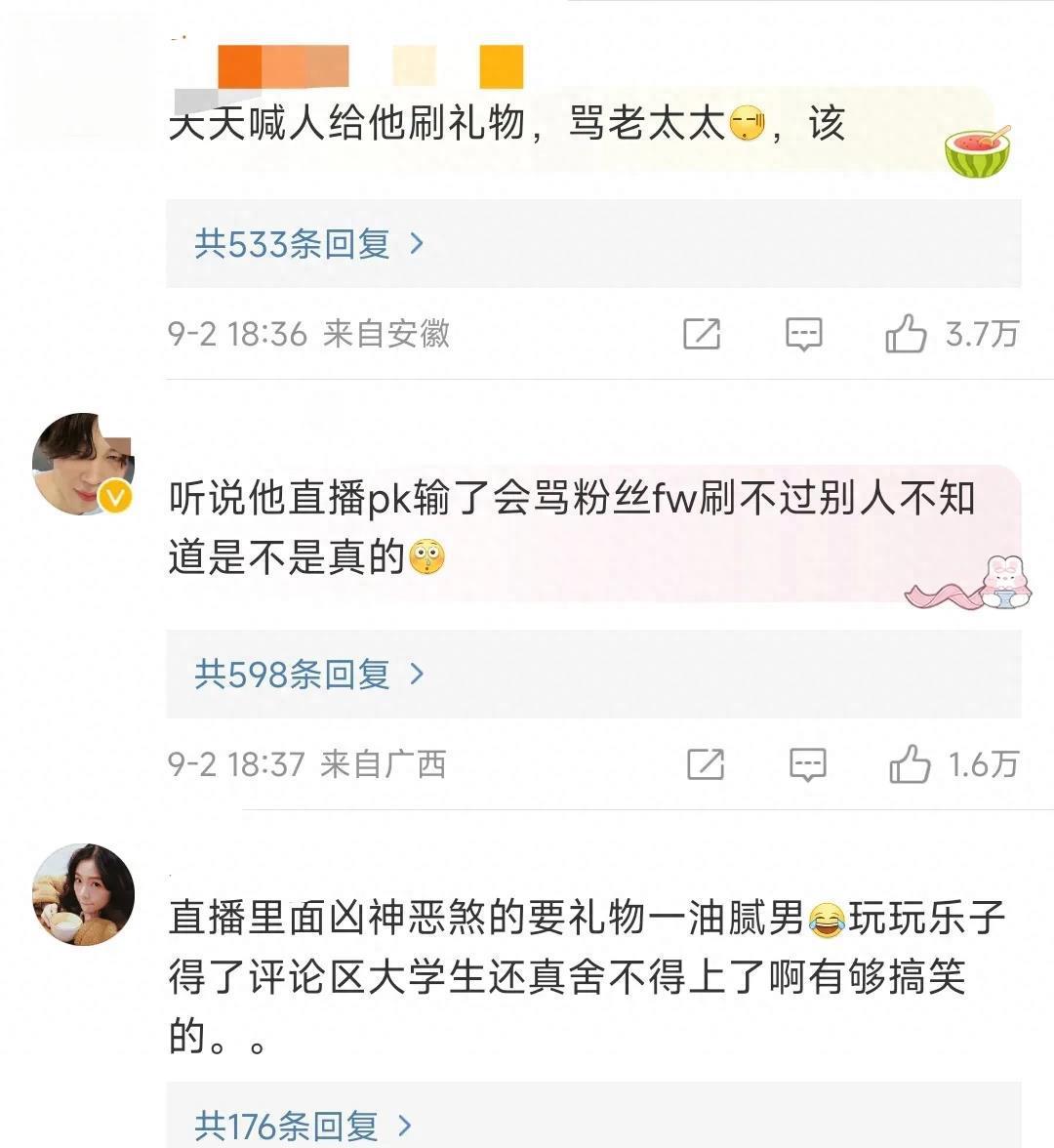Open the male commenter's profile avatar
The height and width of the screenshot is (1148, 1054).
pyautogui.click(x=83, y=464)
